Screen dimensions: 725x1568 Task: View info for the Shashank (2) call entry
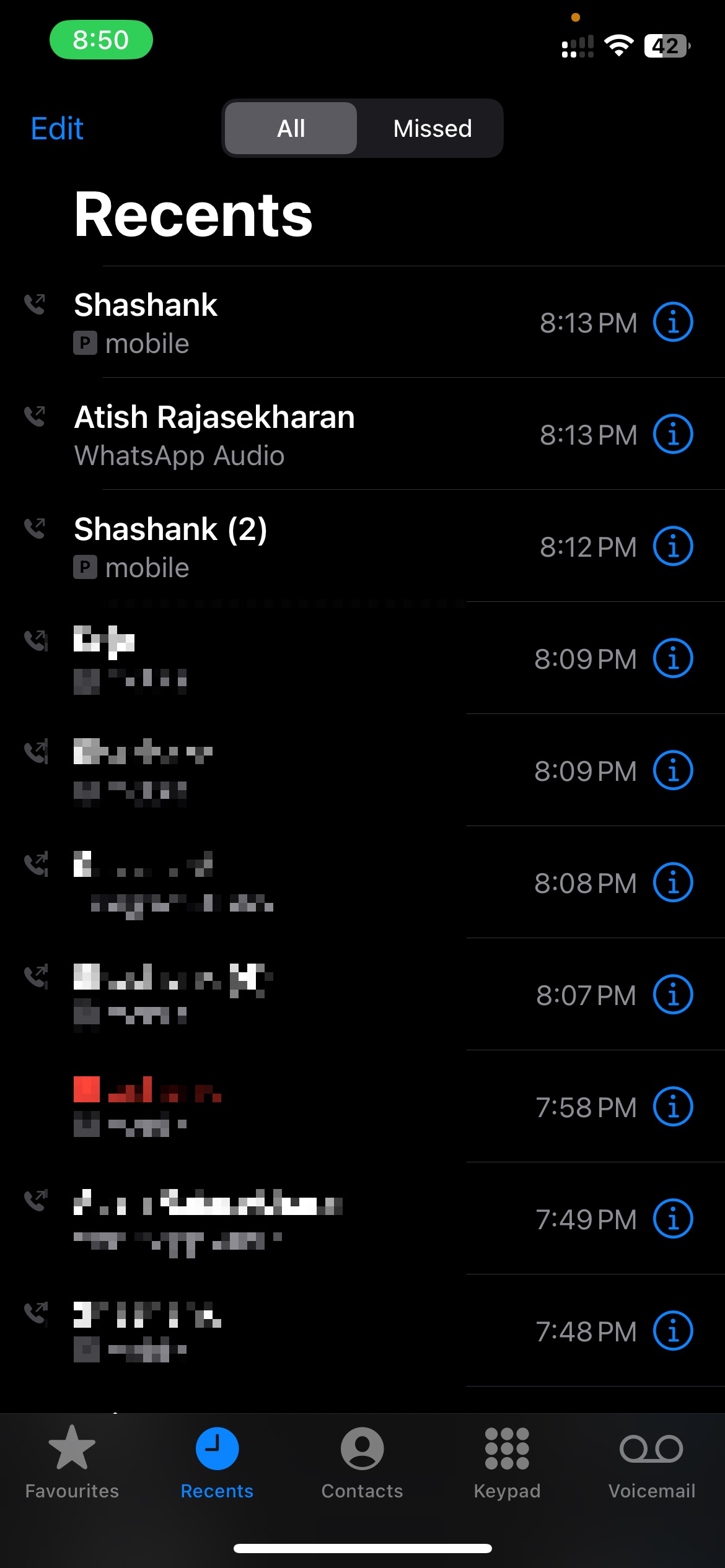(673, 546)
